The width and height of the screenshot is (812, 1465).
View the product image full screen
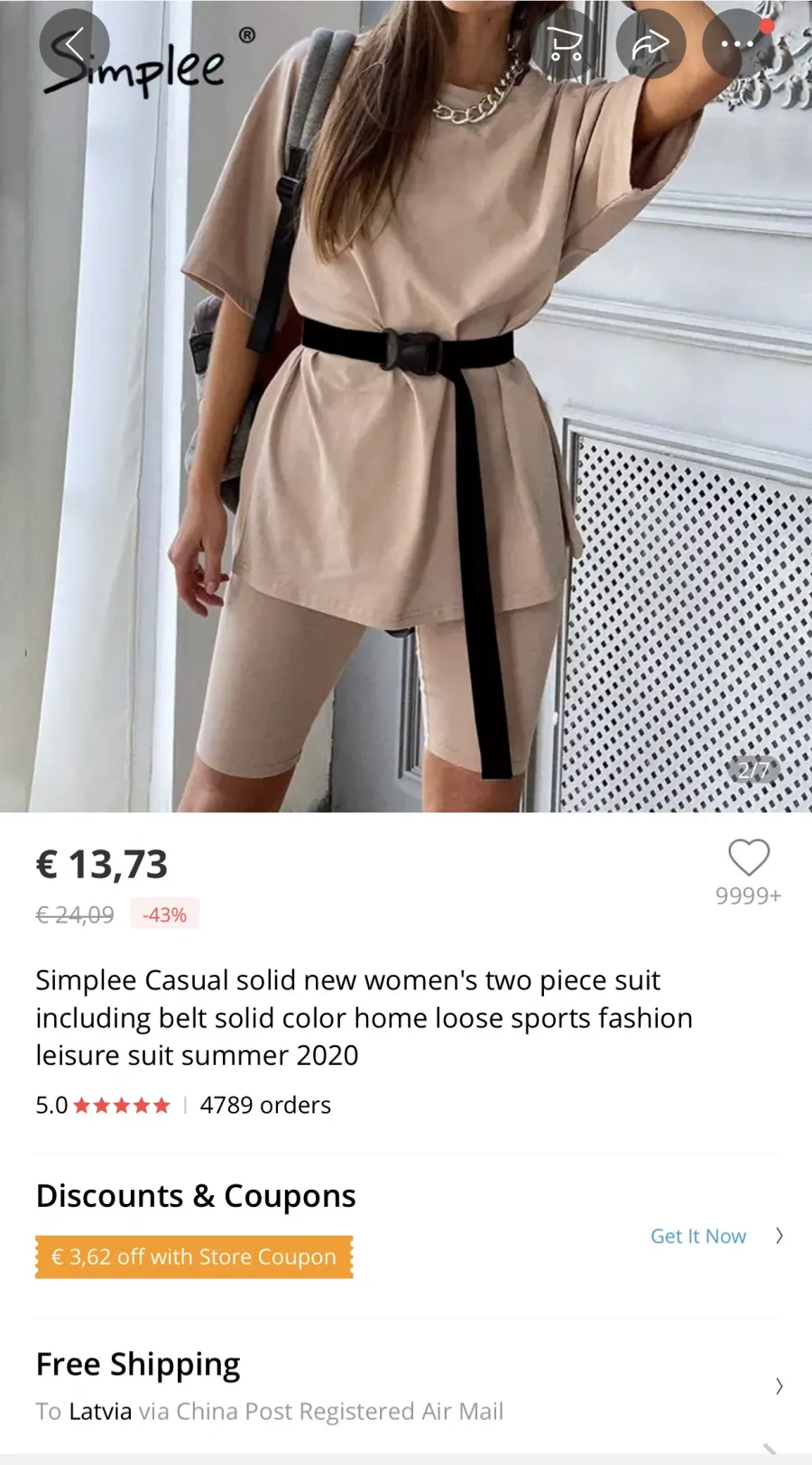click(406, 406)
